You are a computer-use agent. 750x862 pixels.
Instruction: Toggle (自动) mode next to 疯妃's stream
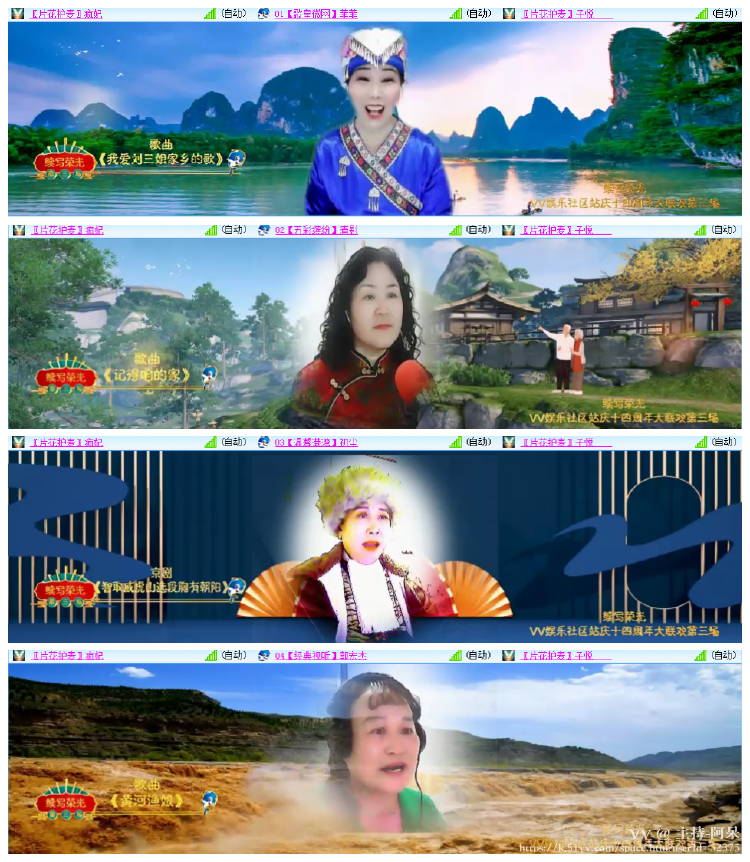point(233,12)
